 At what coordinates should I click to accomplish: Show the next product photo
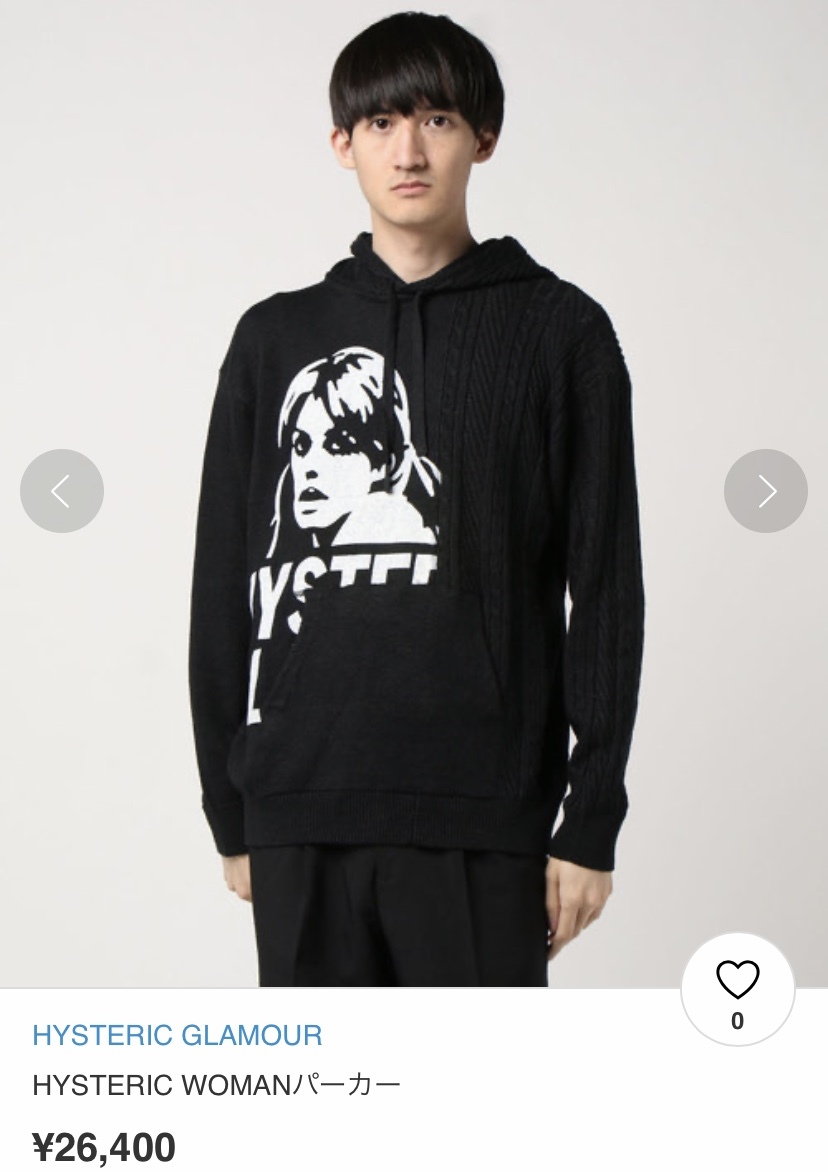765,491
